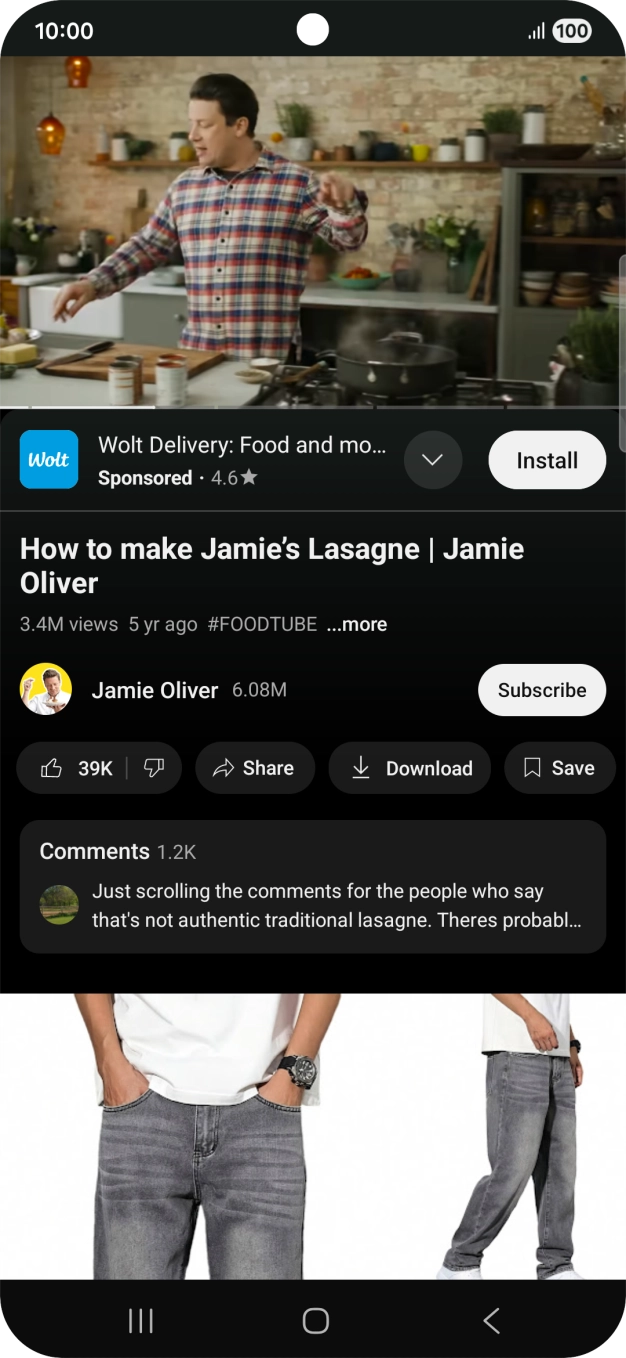
Task: Download the video for offline viewing
Action: pyautogui.click(x=410, y=768)
